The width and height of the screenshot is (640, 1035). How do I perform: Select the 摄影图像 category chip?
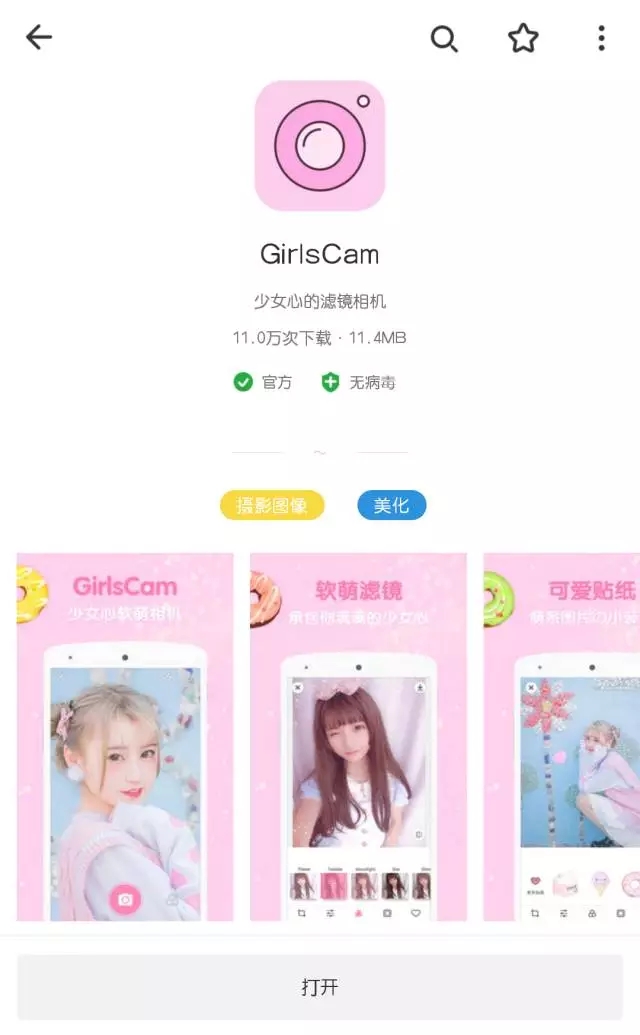tap(272, 506)
